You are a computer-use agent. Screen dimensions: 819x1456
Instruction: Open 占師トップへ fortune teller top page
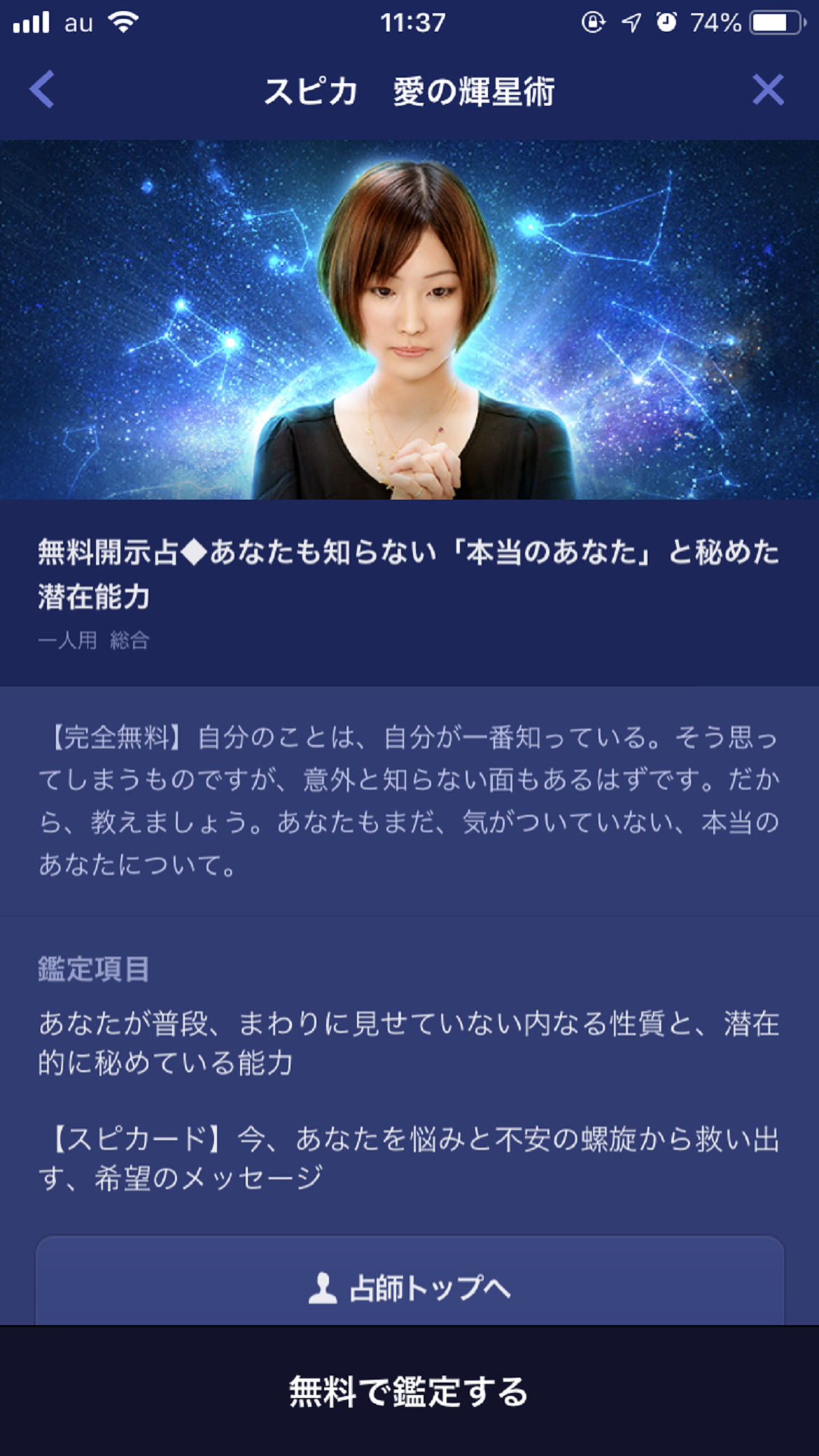[409, 1286]
